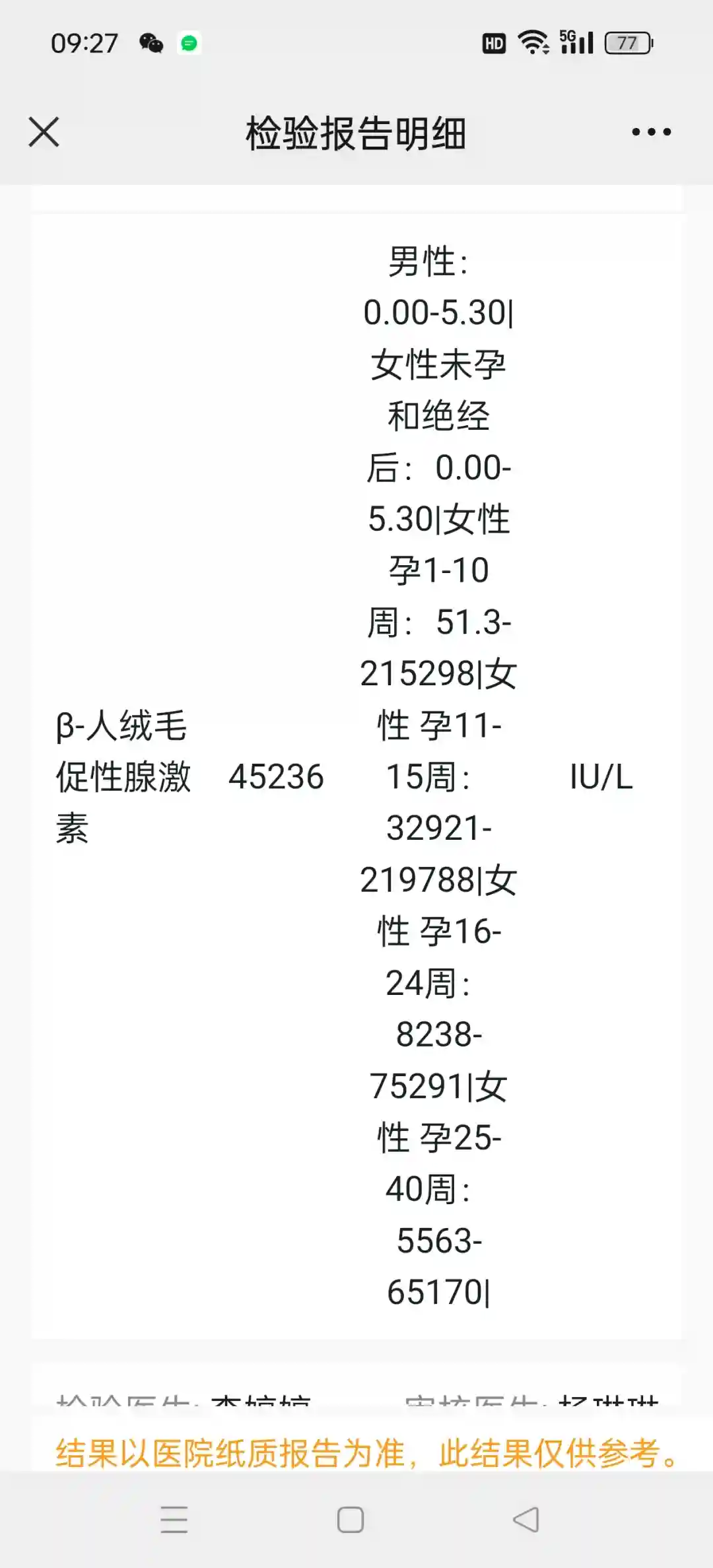713x1568 pixels.
Task: Go back with the system back button
Action: (x=526, y=1519)
